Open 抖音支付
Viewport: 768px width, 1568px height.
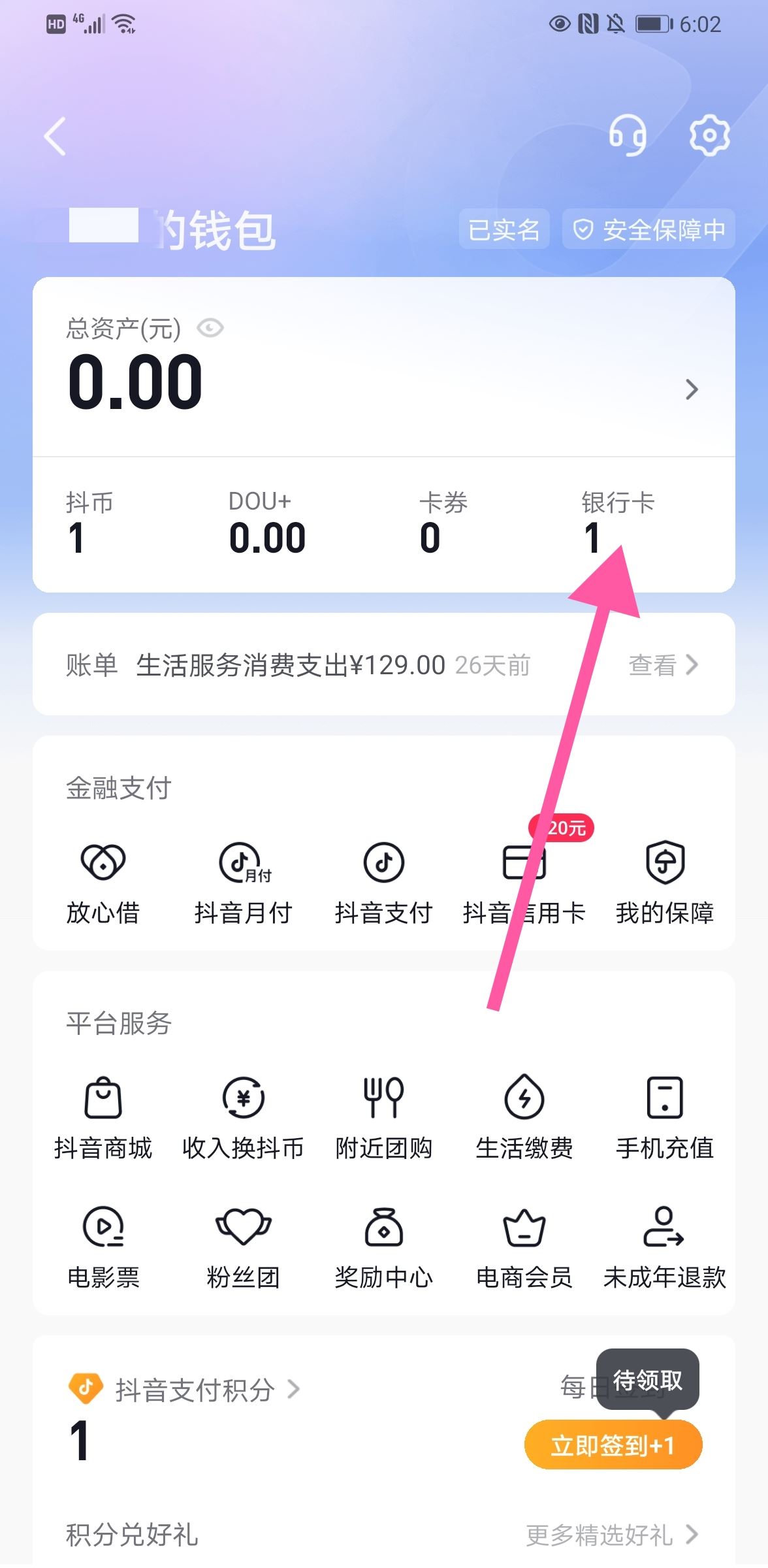point(383,882)
